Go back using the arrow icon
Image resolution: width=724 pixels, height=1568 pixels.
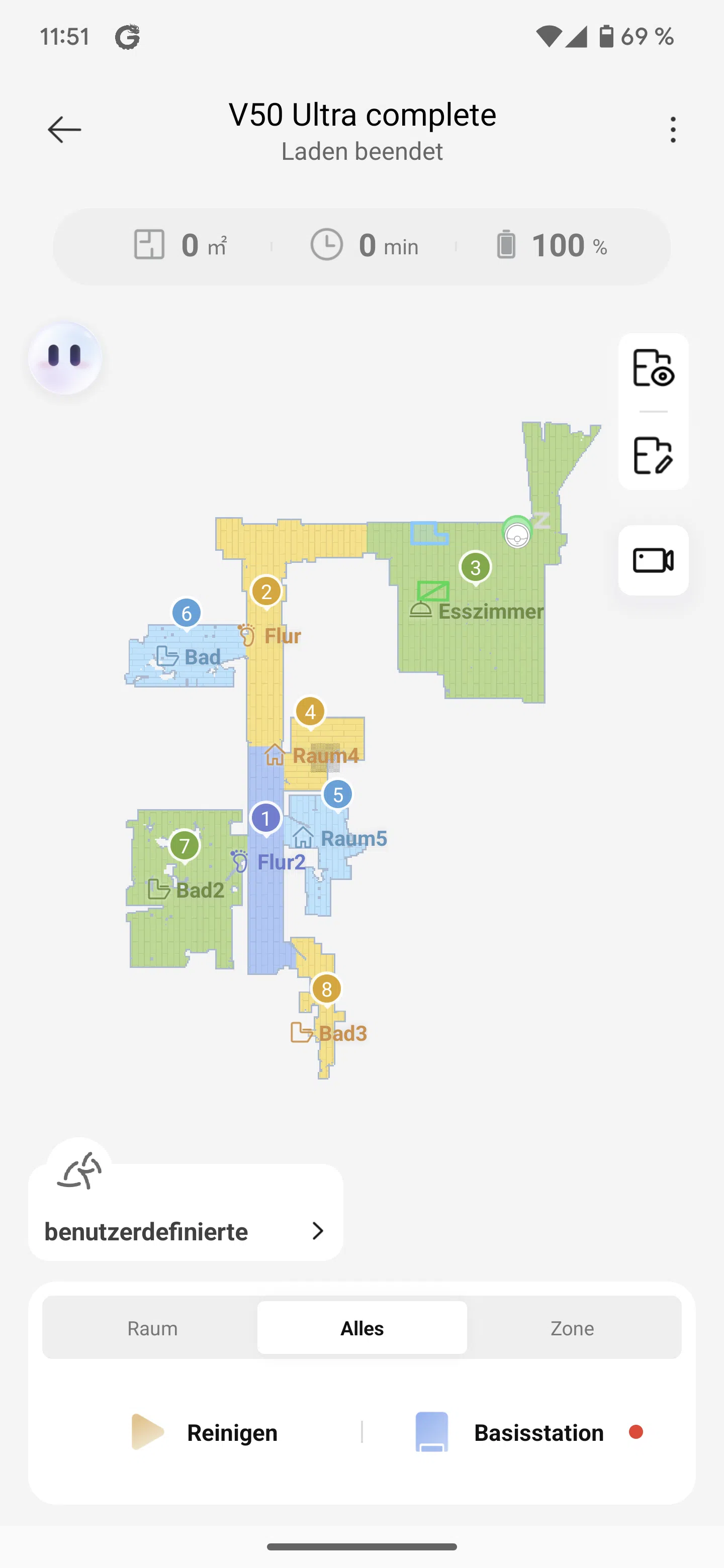(x=64, y=130)
